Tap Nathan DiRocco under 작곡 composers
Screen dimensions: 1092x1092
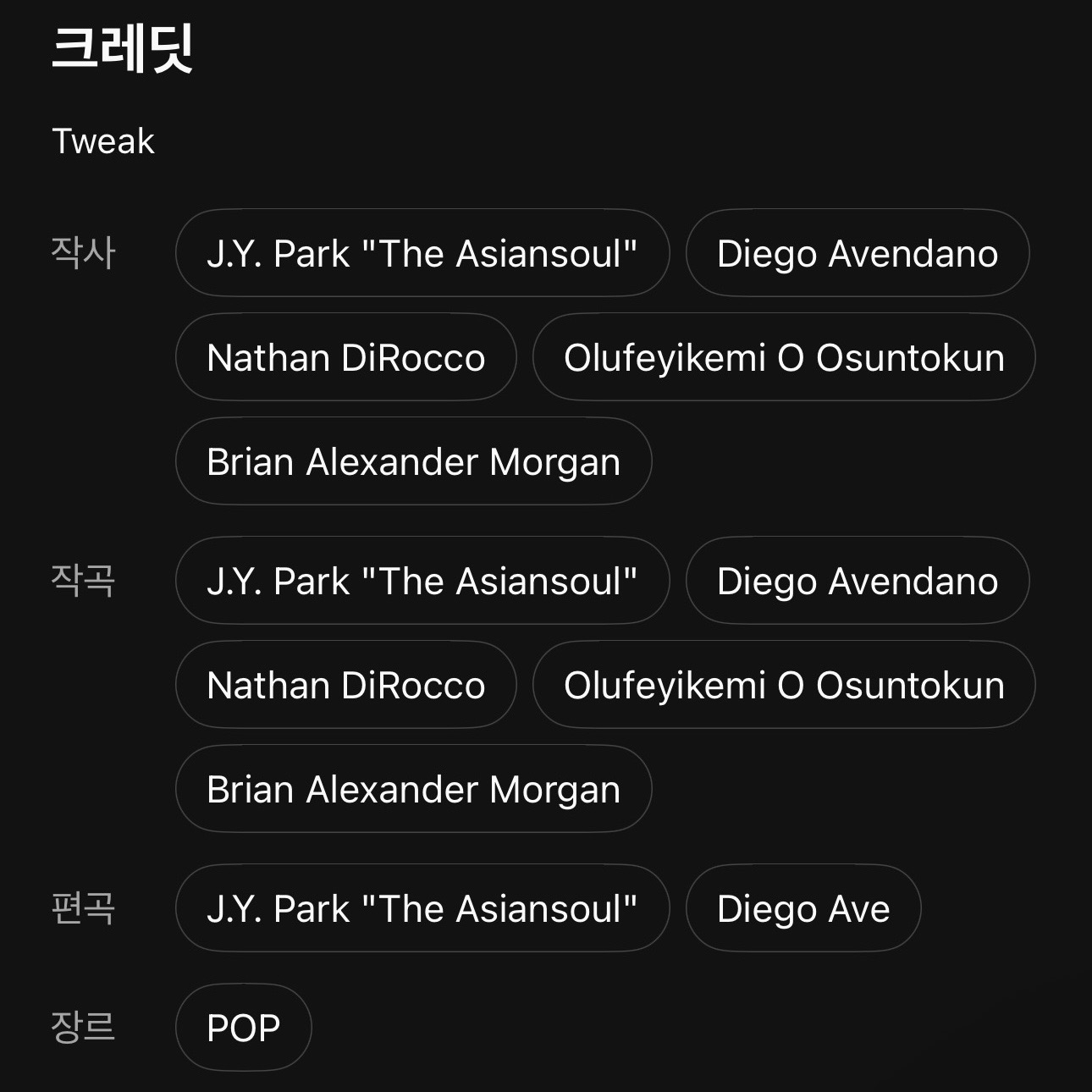[345, 685]
